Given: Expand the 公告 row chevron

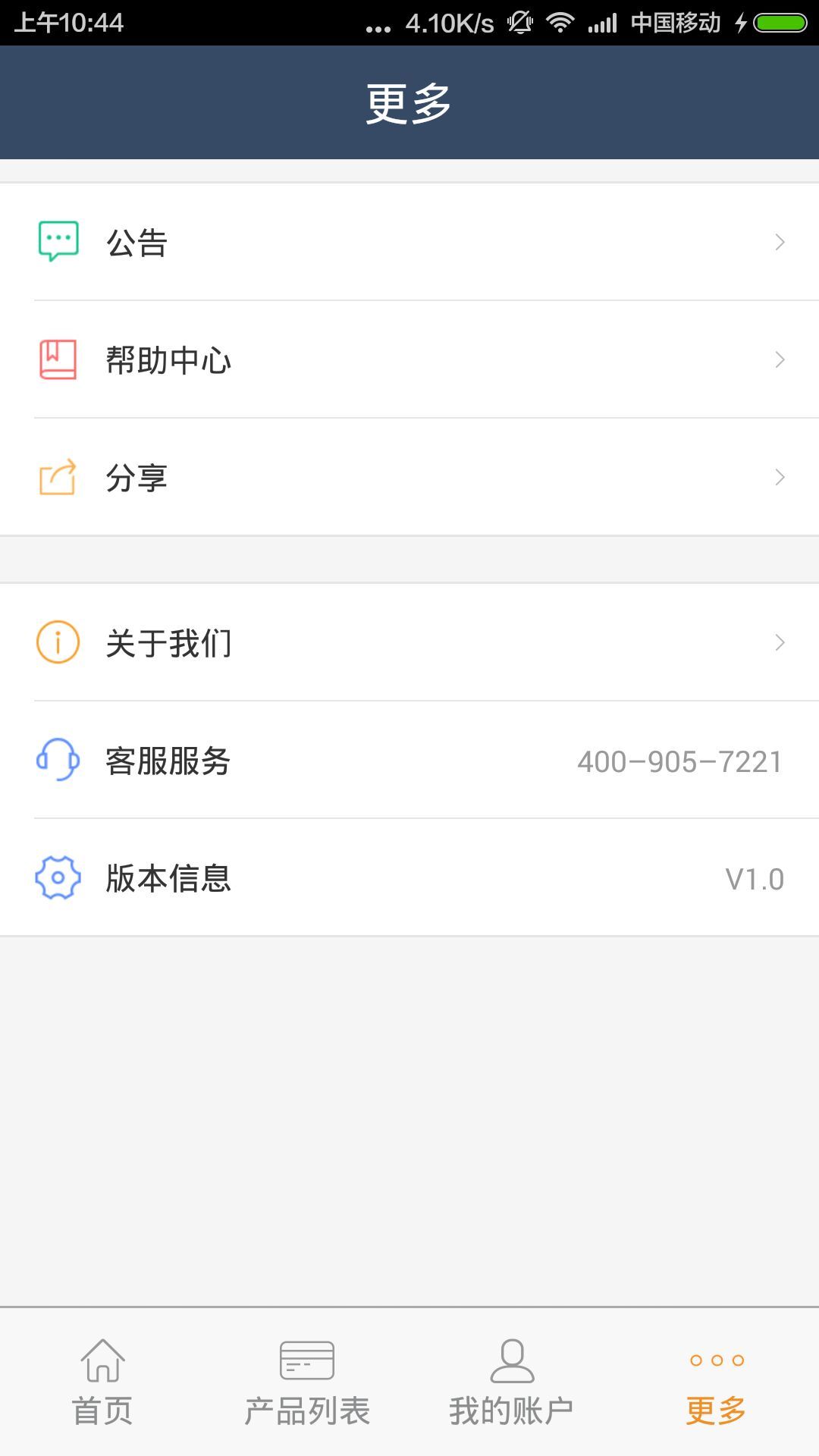Looking at the screenshot, I should pos(780,242).
